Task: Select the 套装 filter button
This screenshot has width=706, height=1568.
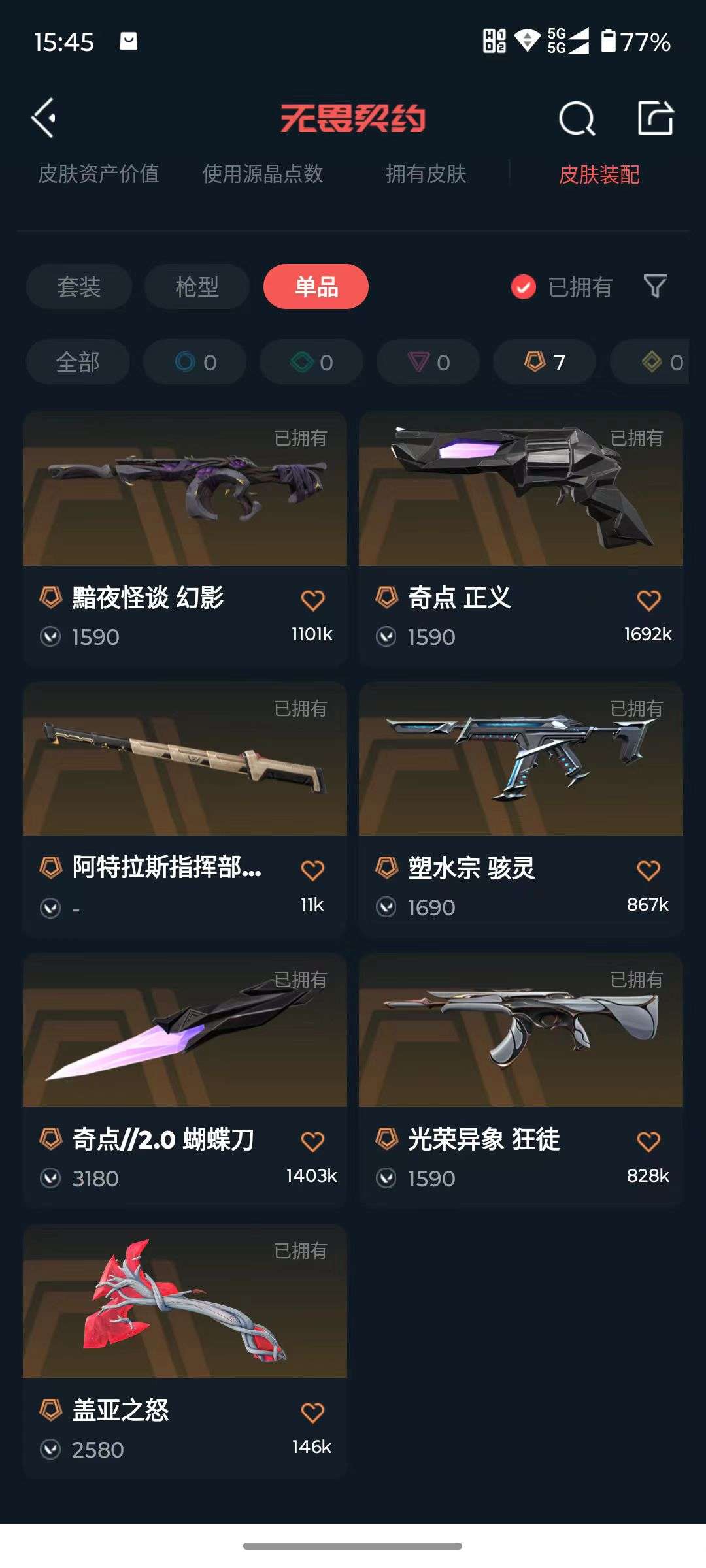Action: coord(78,286)
